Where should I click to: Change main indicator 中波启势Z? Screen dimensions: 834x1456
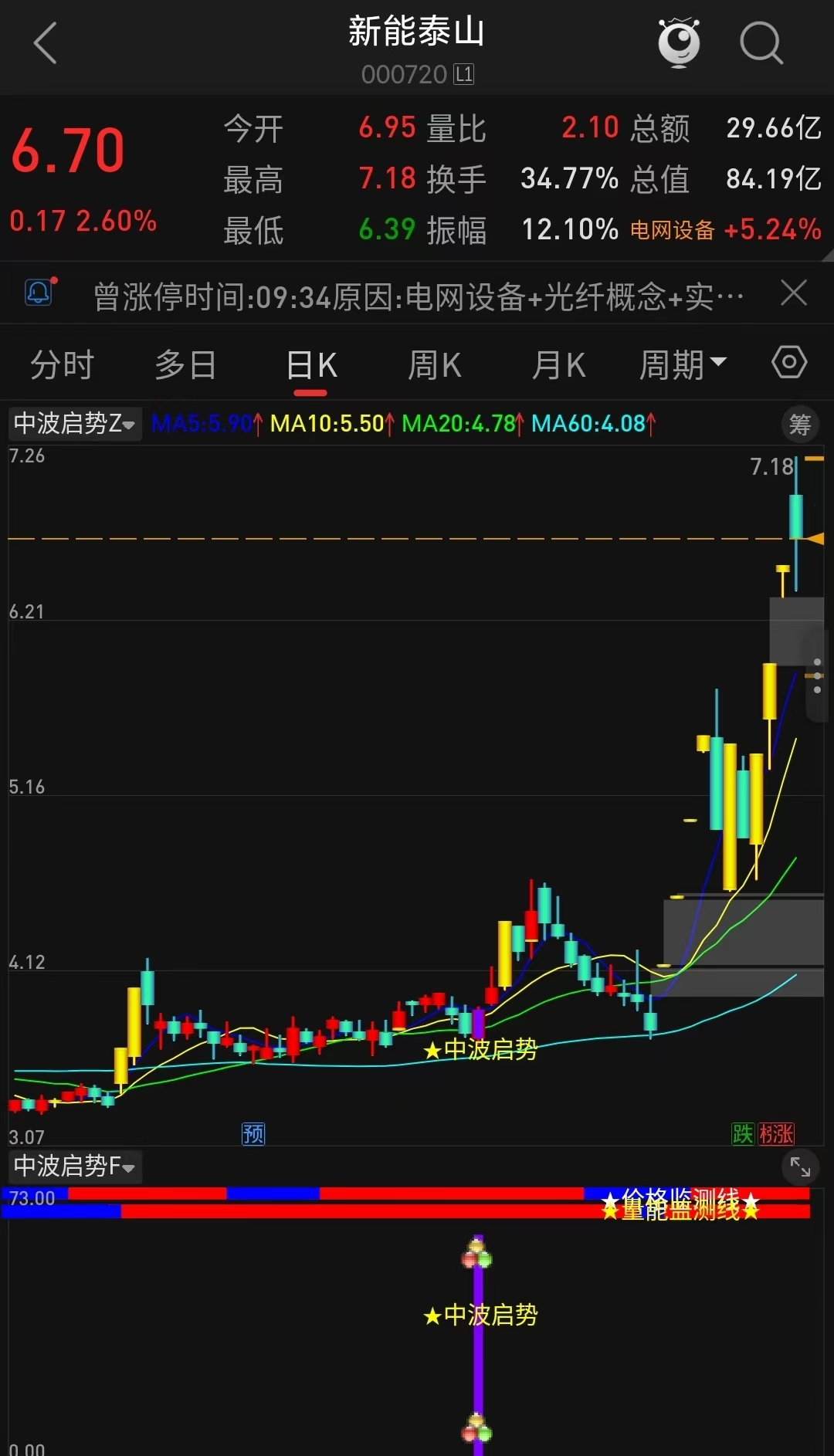pos(74,424)
